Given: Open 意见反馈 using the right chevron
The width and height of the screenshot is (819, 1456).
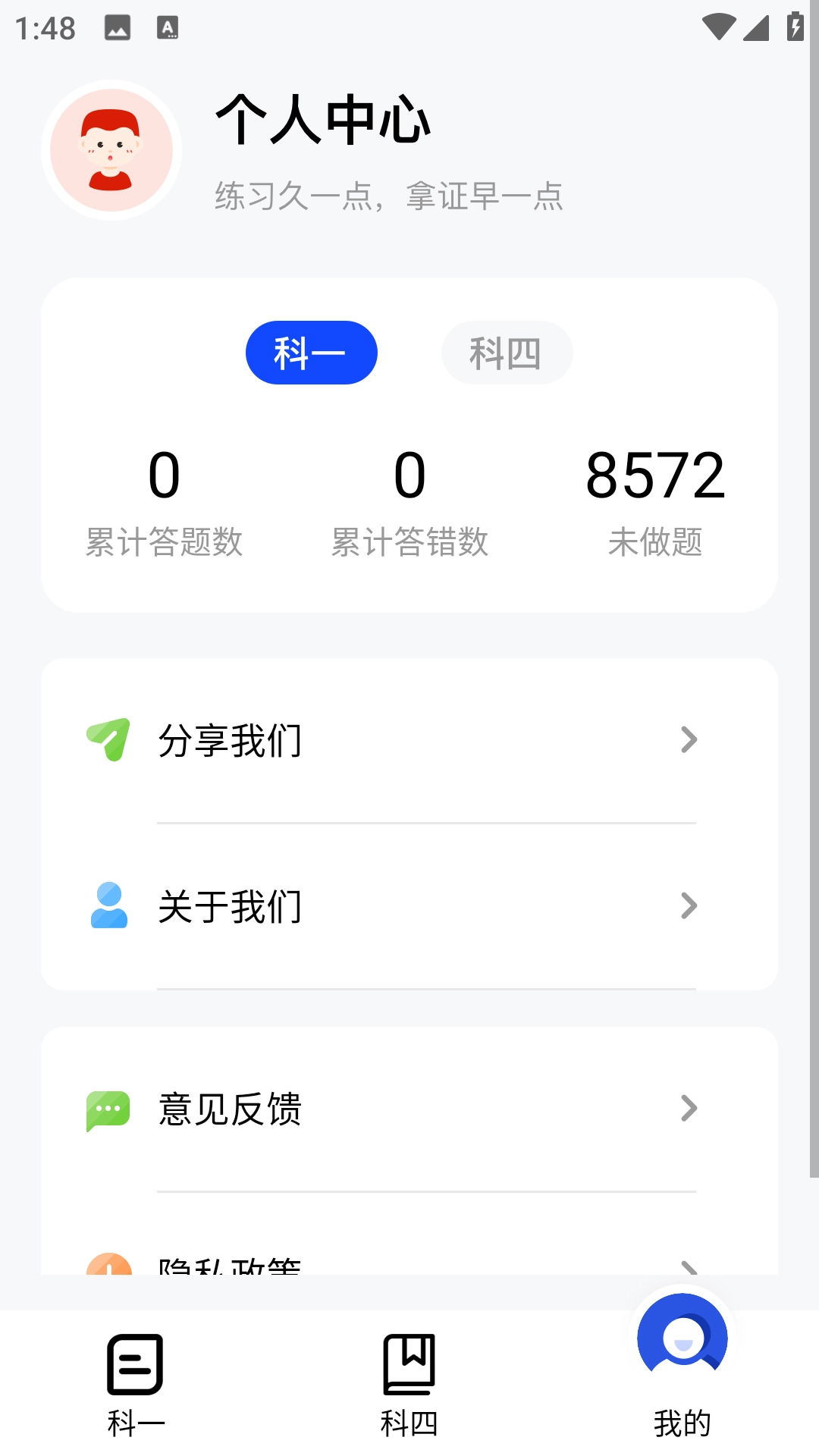Looking at the screenshot, I should pos(689,1109).
